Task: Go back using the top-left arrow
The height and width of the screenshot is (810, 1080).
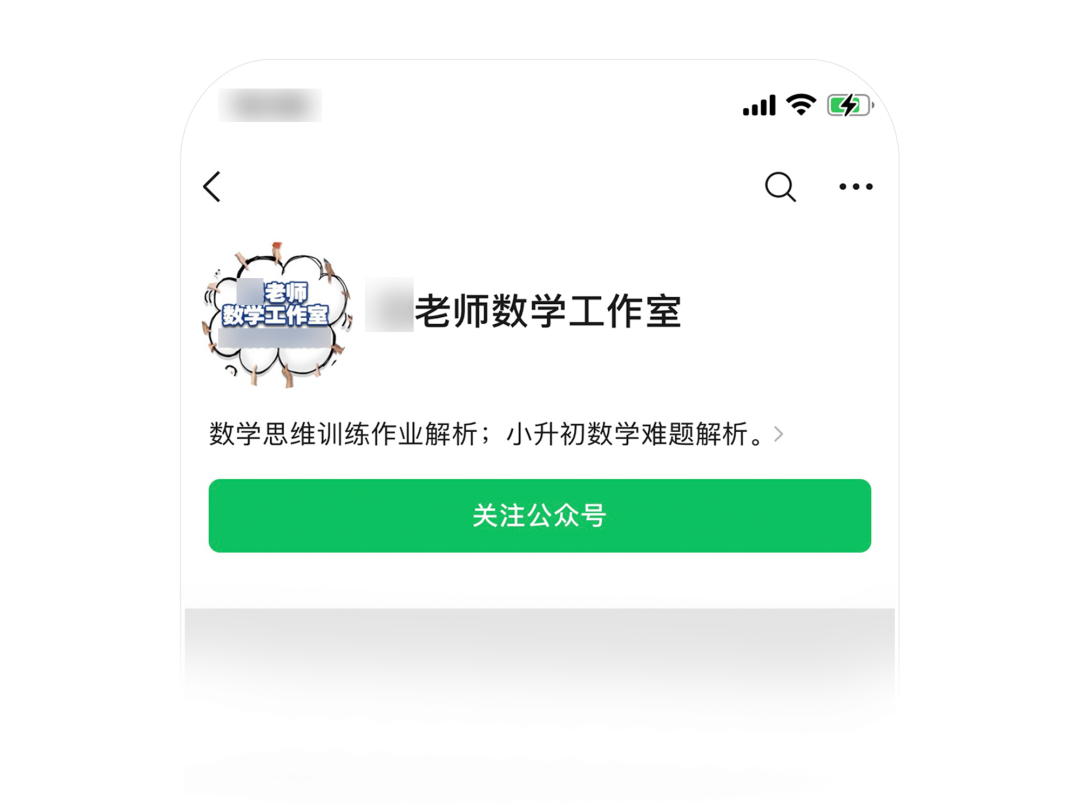Action: click(x=212, y=187)
